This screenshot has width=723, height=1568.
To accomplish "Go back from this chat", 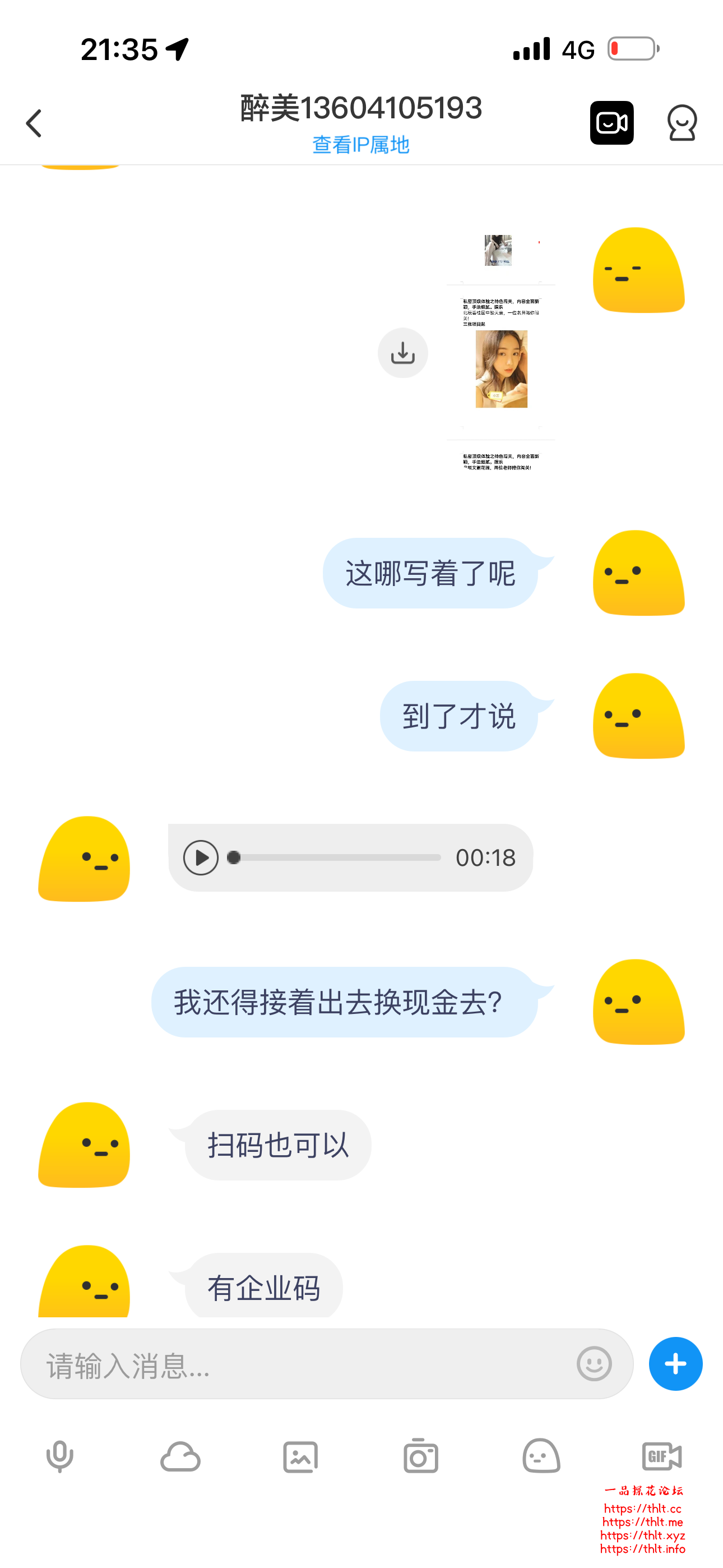I will click(34, 123).
